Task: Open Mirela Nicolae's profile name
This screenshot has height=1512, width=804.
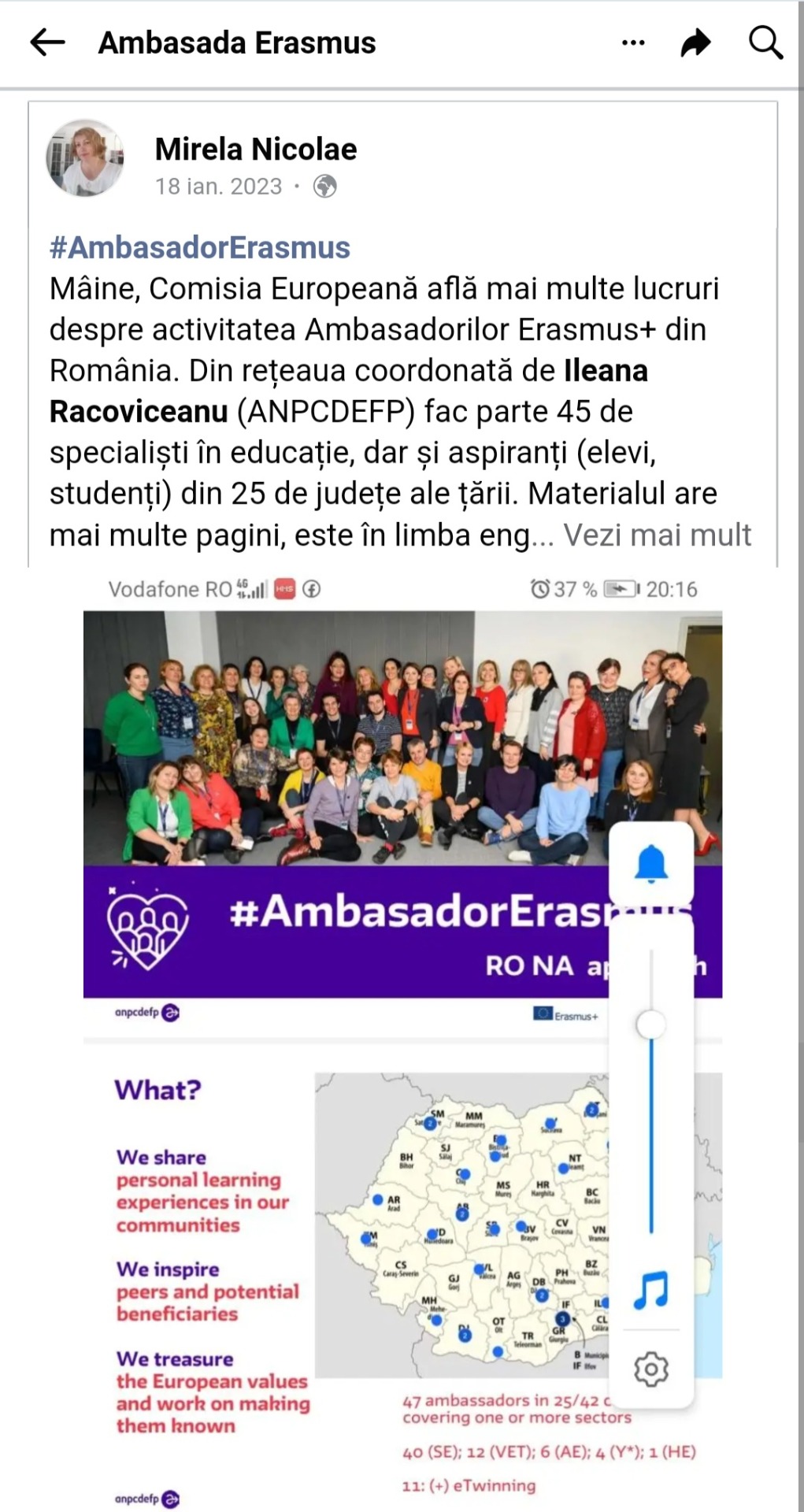Action: pyautogui.click(x=255, y=149)
